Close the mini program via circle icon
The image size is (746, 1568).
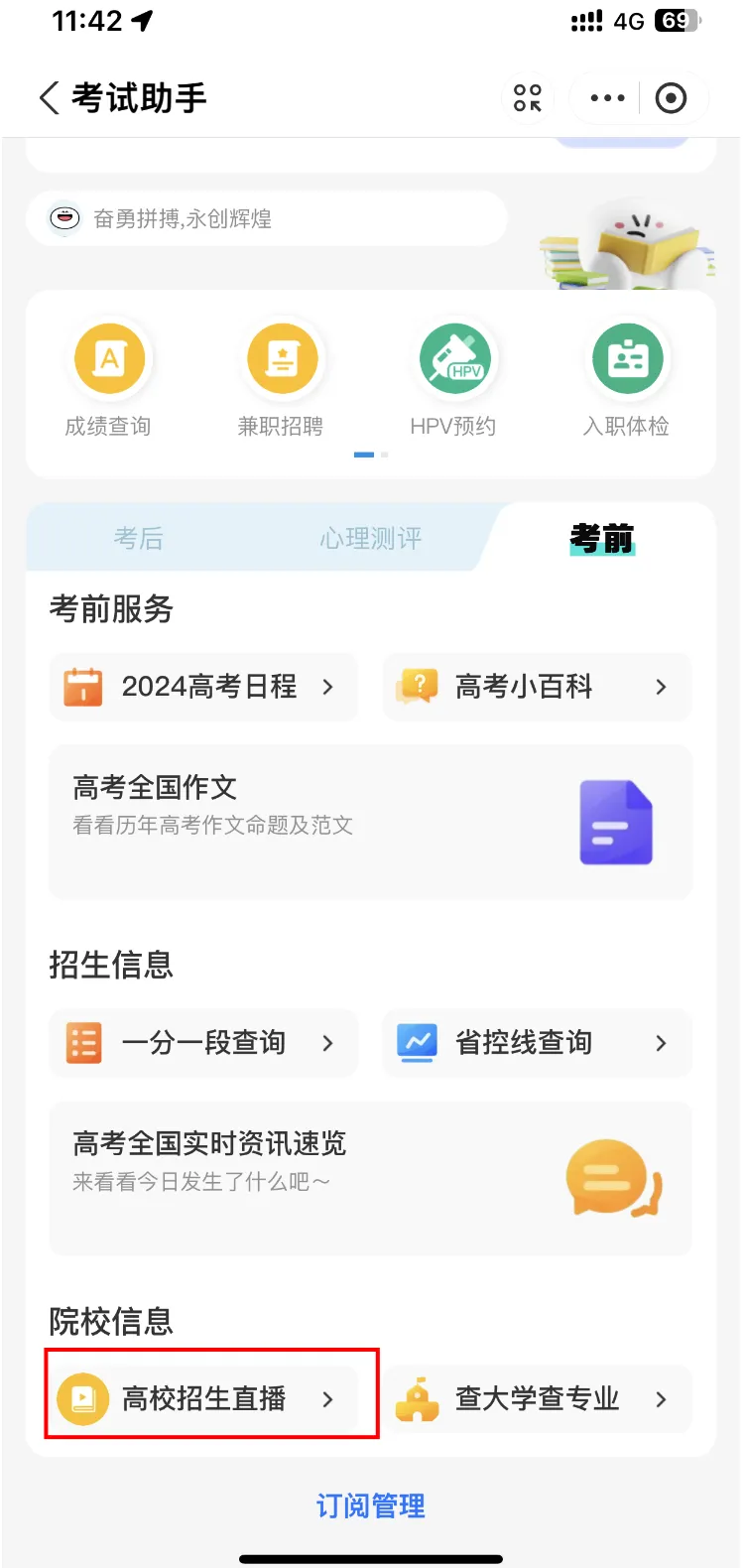click(x=672, y=98)
